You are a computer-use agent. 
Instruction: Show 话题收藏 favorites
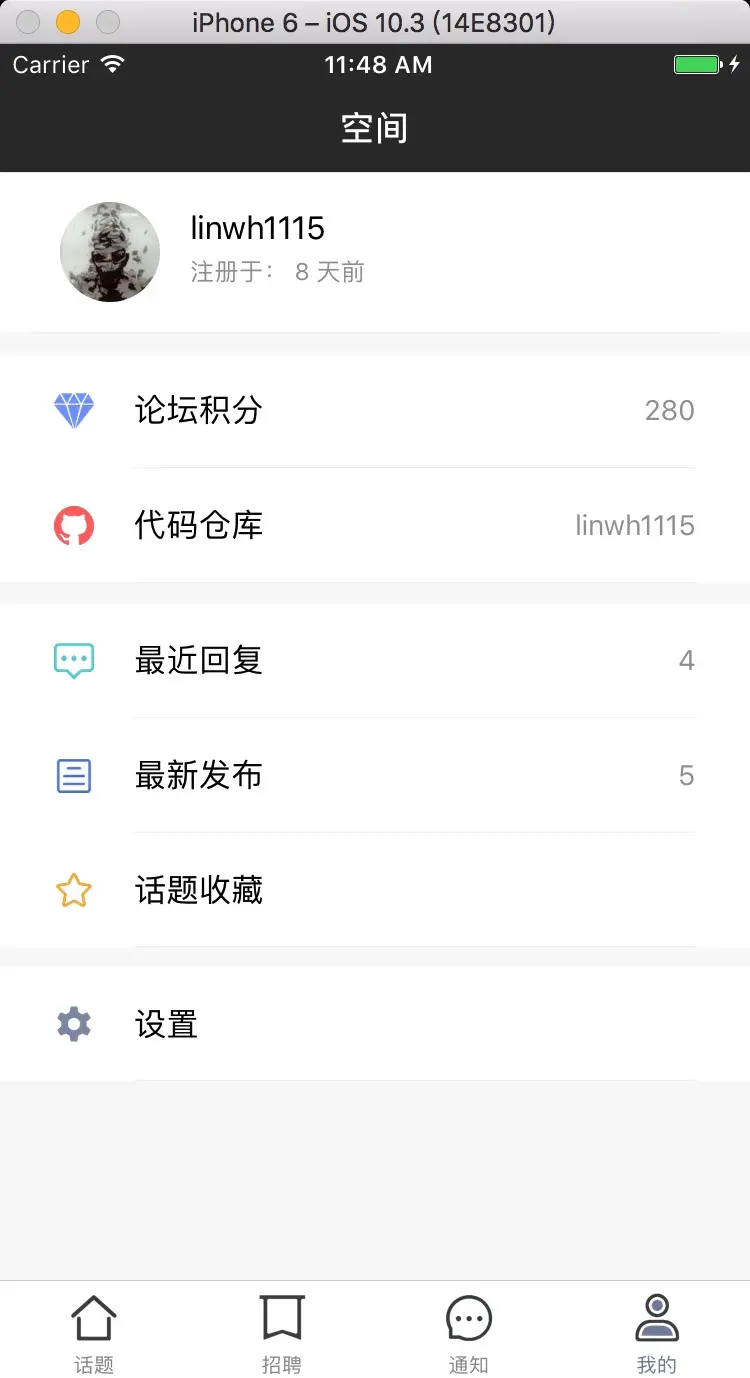(374, 890)
